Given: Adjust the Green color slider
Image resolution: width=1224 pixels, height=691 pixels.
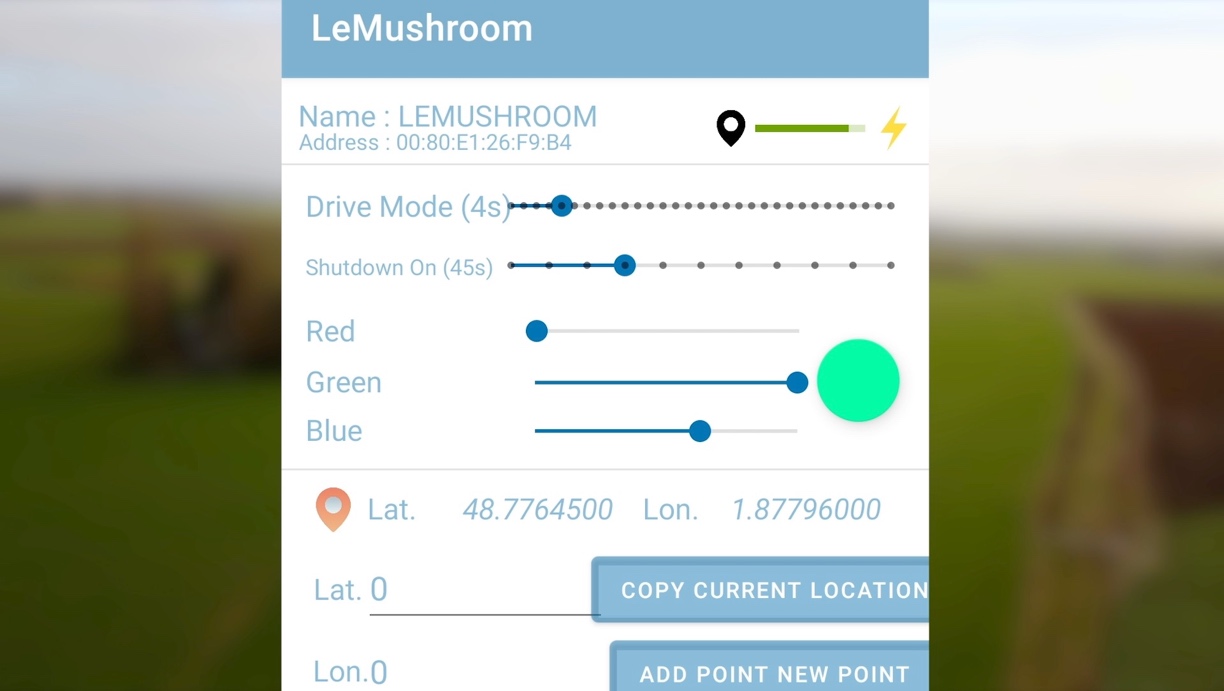Looking at the screenshot, I should [x=666, y=382].
